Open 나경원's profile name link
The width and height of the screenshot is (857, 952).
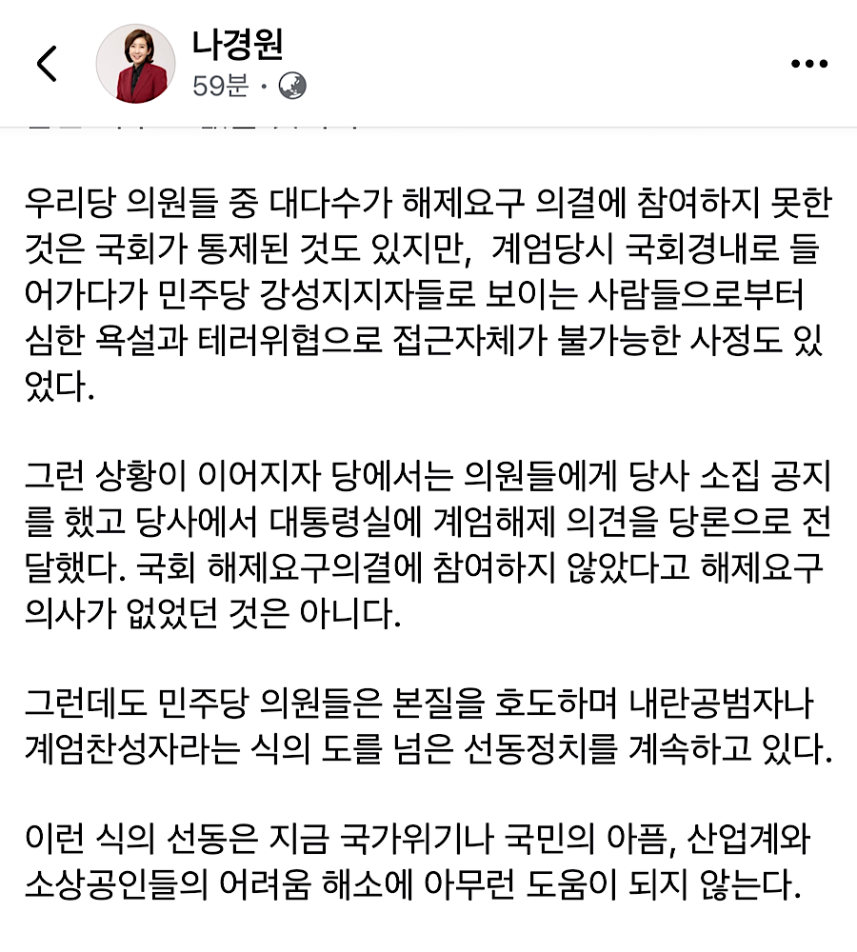pos(238,43)
